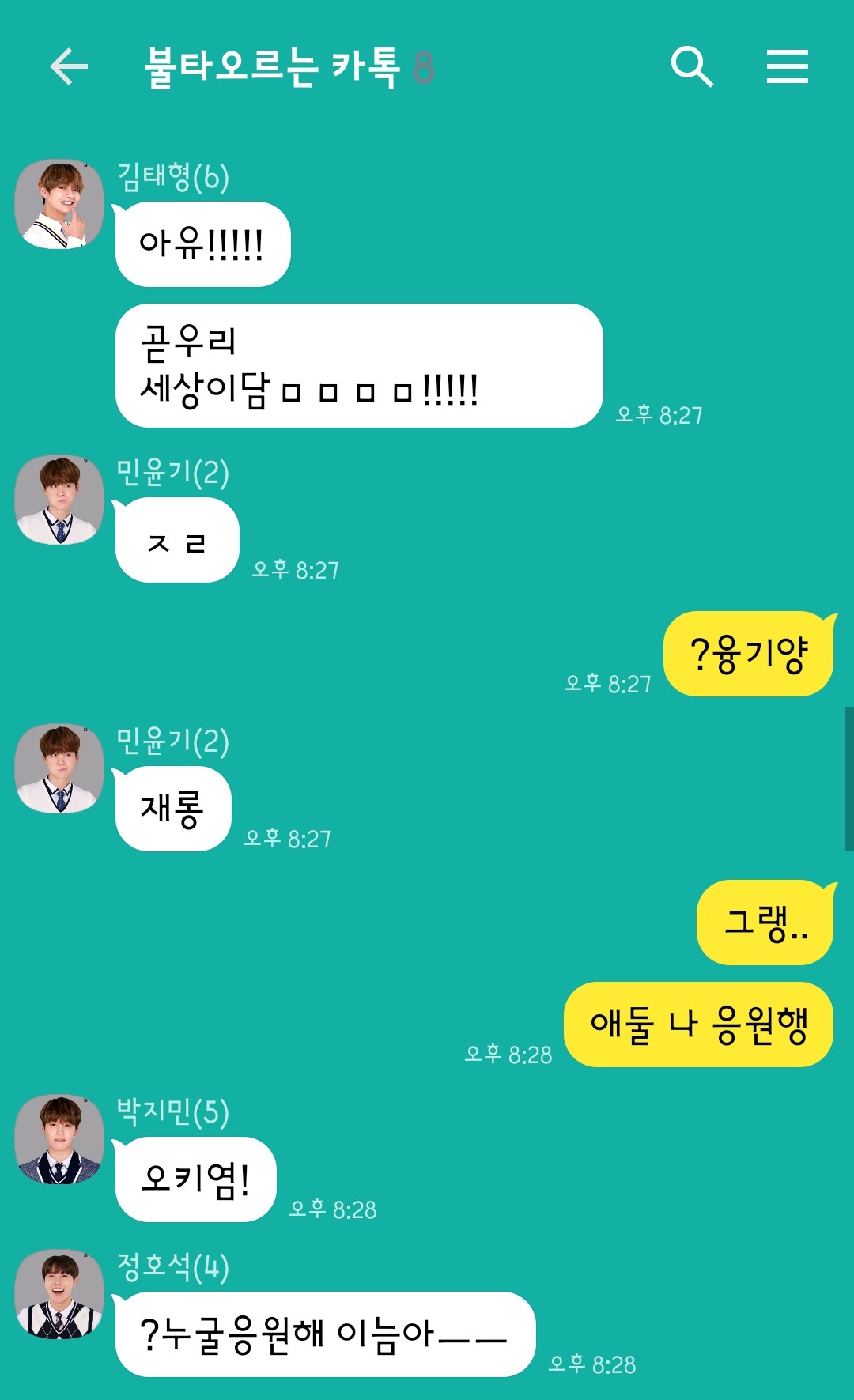854x1400 pixels.
Task: View 박지민's profile picture
Action: 60,1139
